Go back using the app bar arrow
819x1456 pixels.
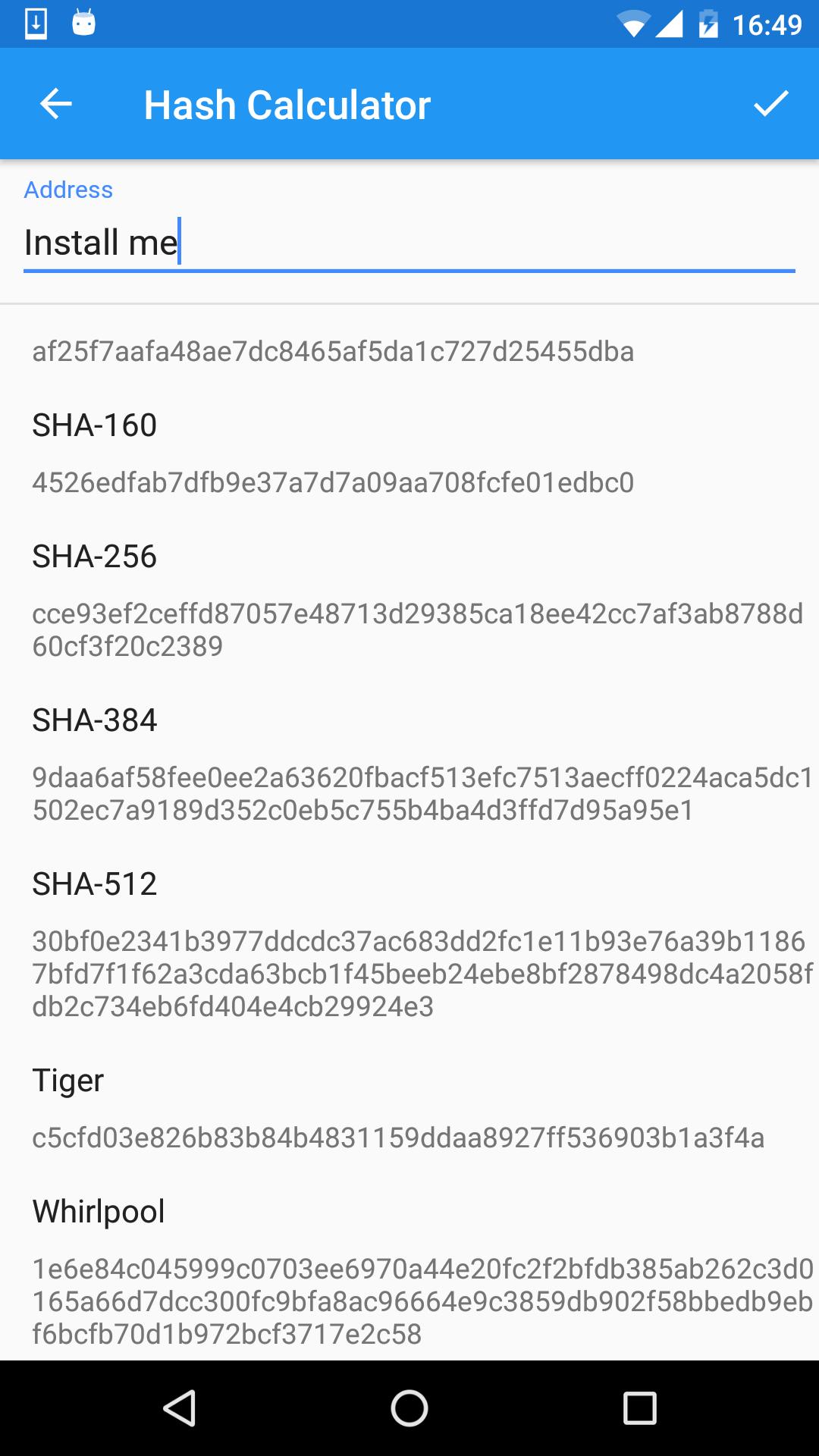(55, 104)
